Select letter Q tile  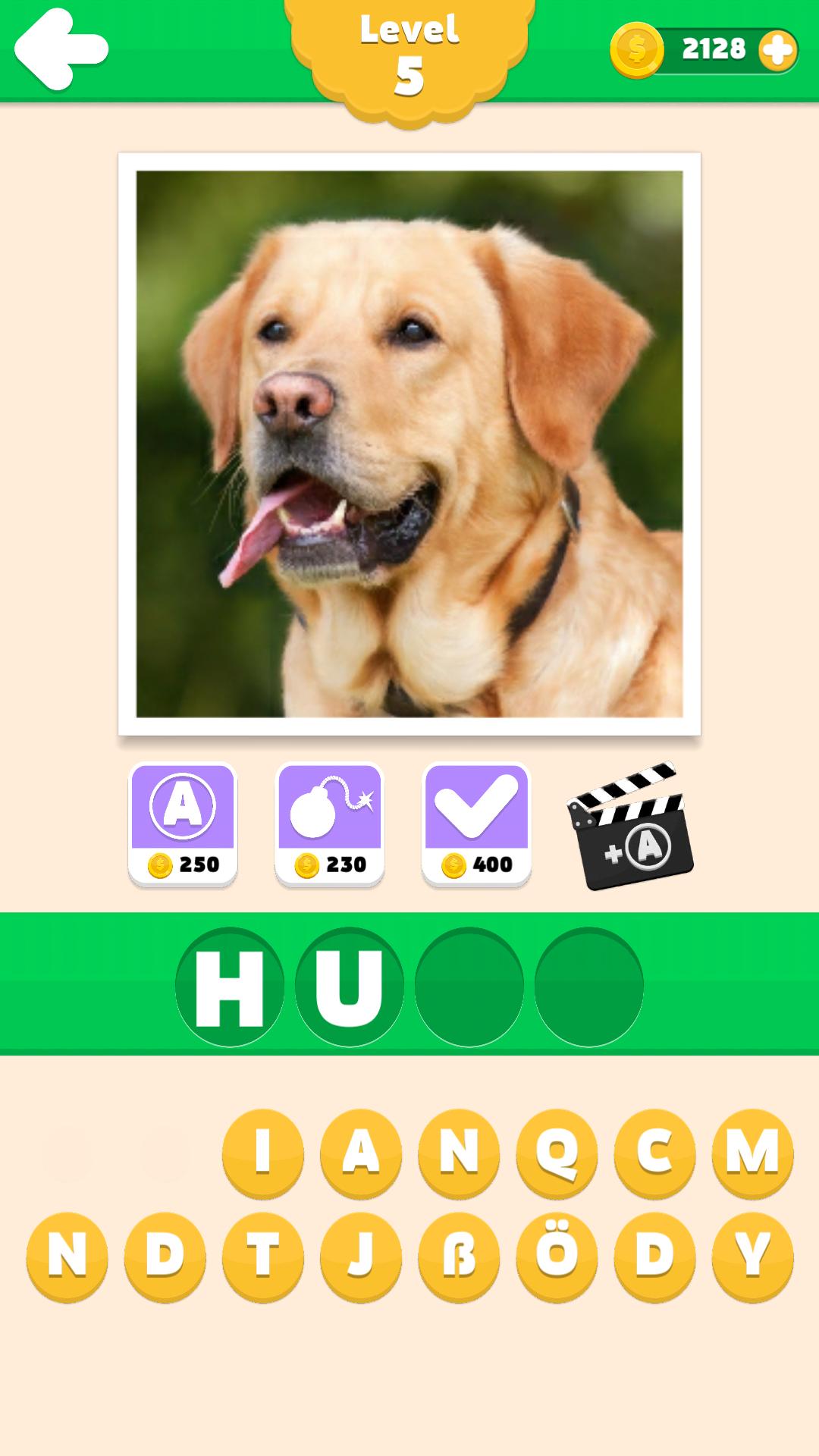tap(557, 1152)
